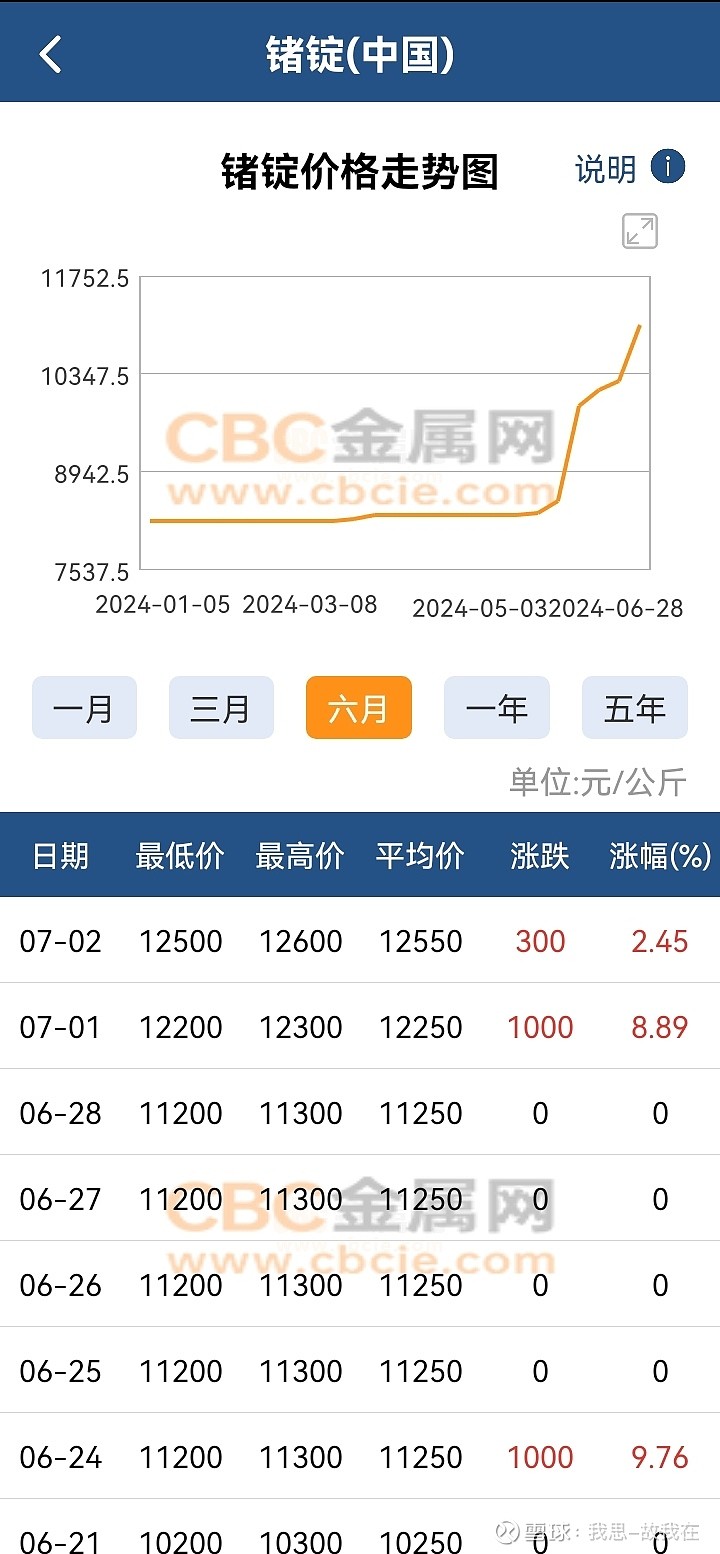Click the blue info circle beside 说明
Viewport: 720px width, 1554px height.
[667, 167]
